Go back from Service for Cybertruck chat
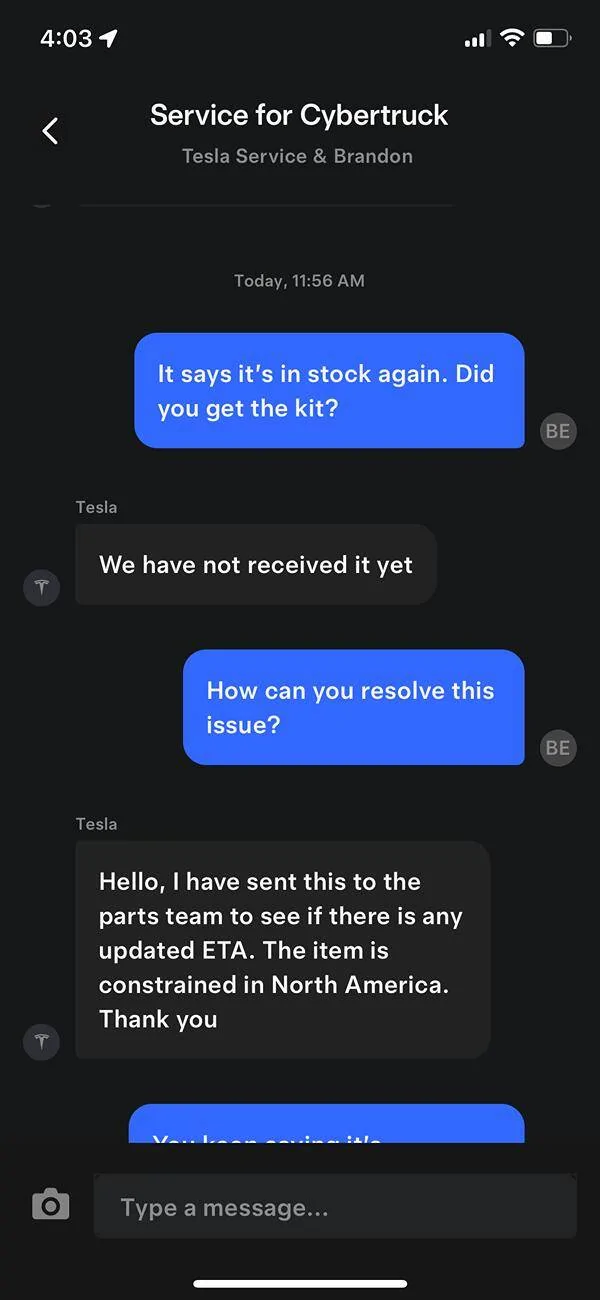This screenshot has height=1300, width=600. coord(50,130)
